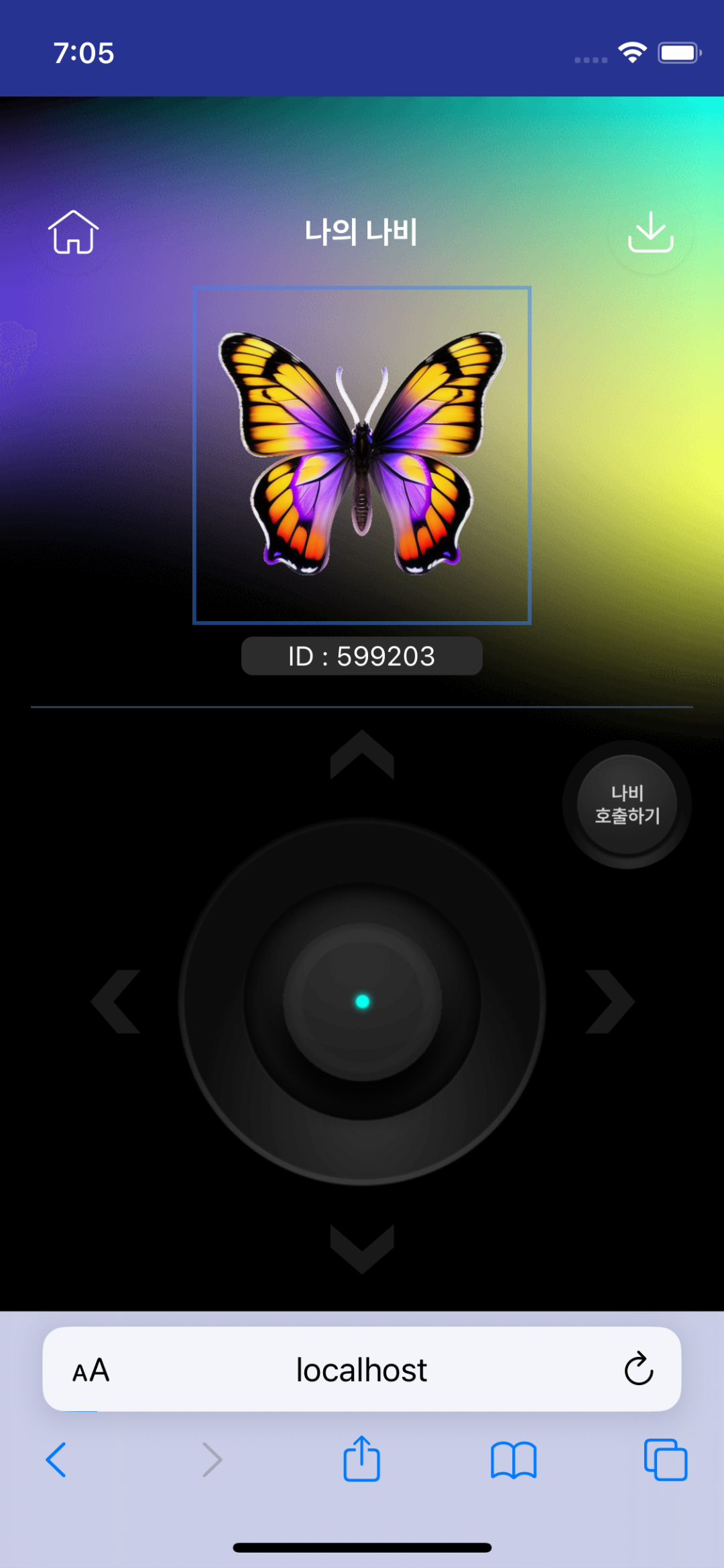Download the butterfly image

[650, 233]
